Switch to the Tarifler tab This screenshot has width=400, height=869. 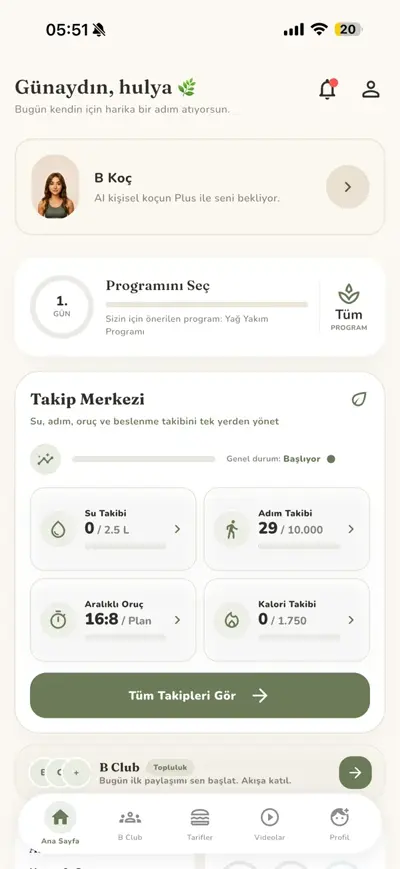pyautogui.click(x=199, y=825)
